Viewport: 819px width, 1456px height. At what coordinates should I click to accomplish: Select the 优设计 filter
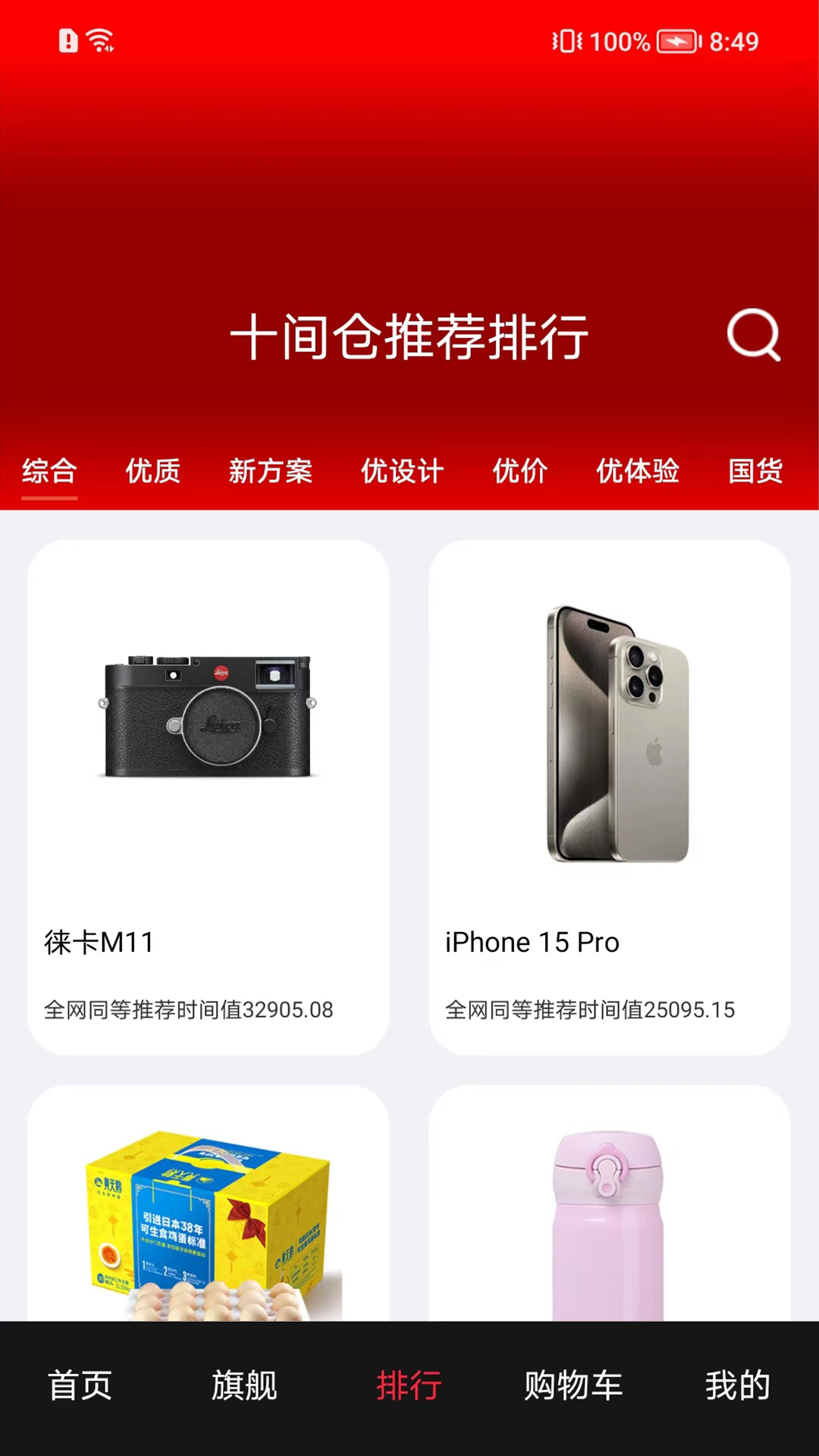click(403, 472)
